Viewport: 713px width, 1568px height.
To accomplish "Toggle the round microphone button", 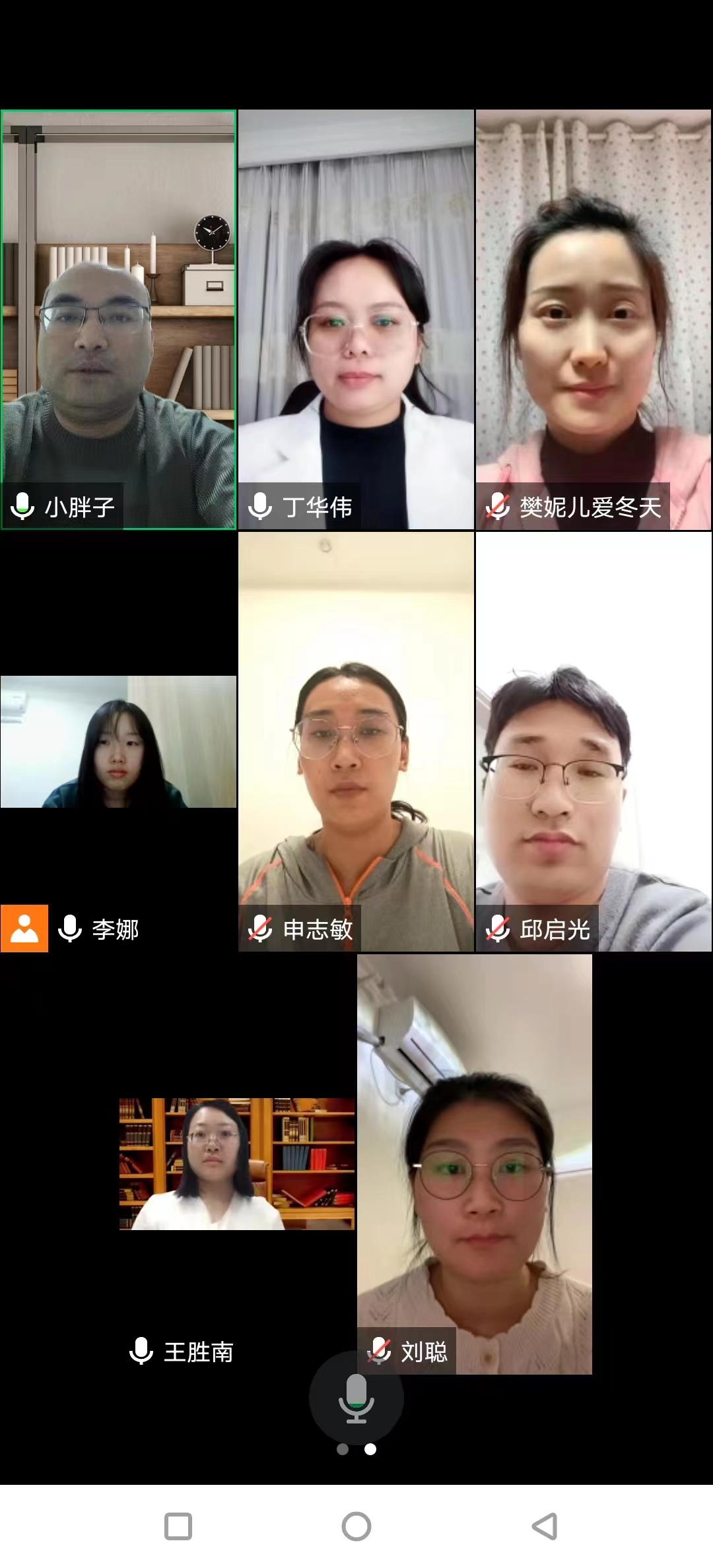I will click(x=356, y=1398).
